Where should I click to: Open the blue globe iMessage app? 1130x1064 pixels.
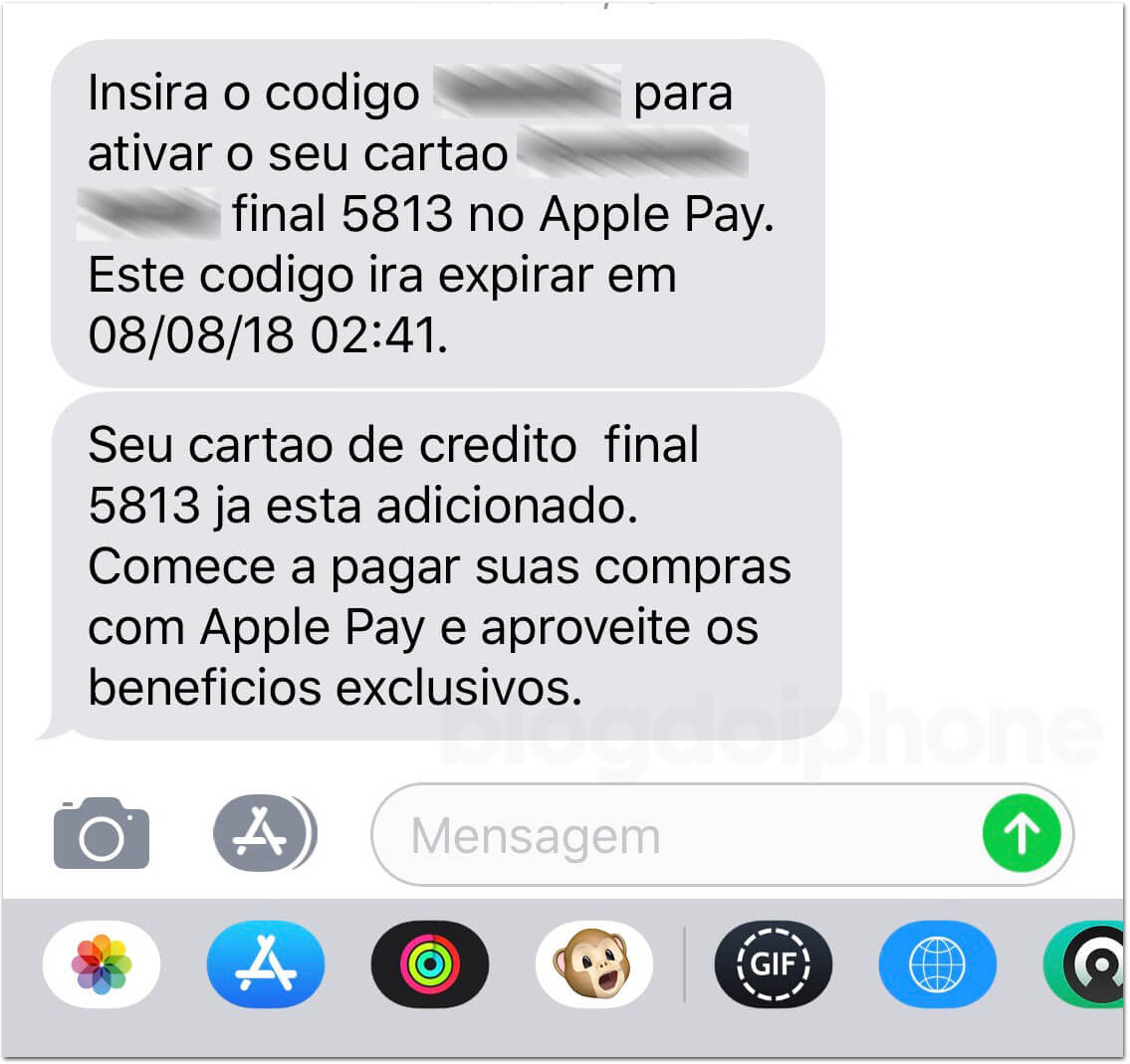tap(937, 964)
